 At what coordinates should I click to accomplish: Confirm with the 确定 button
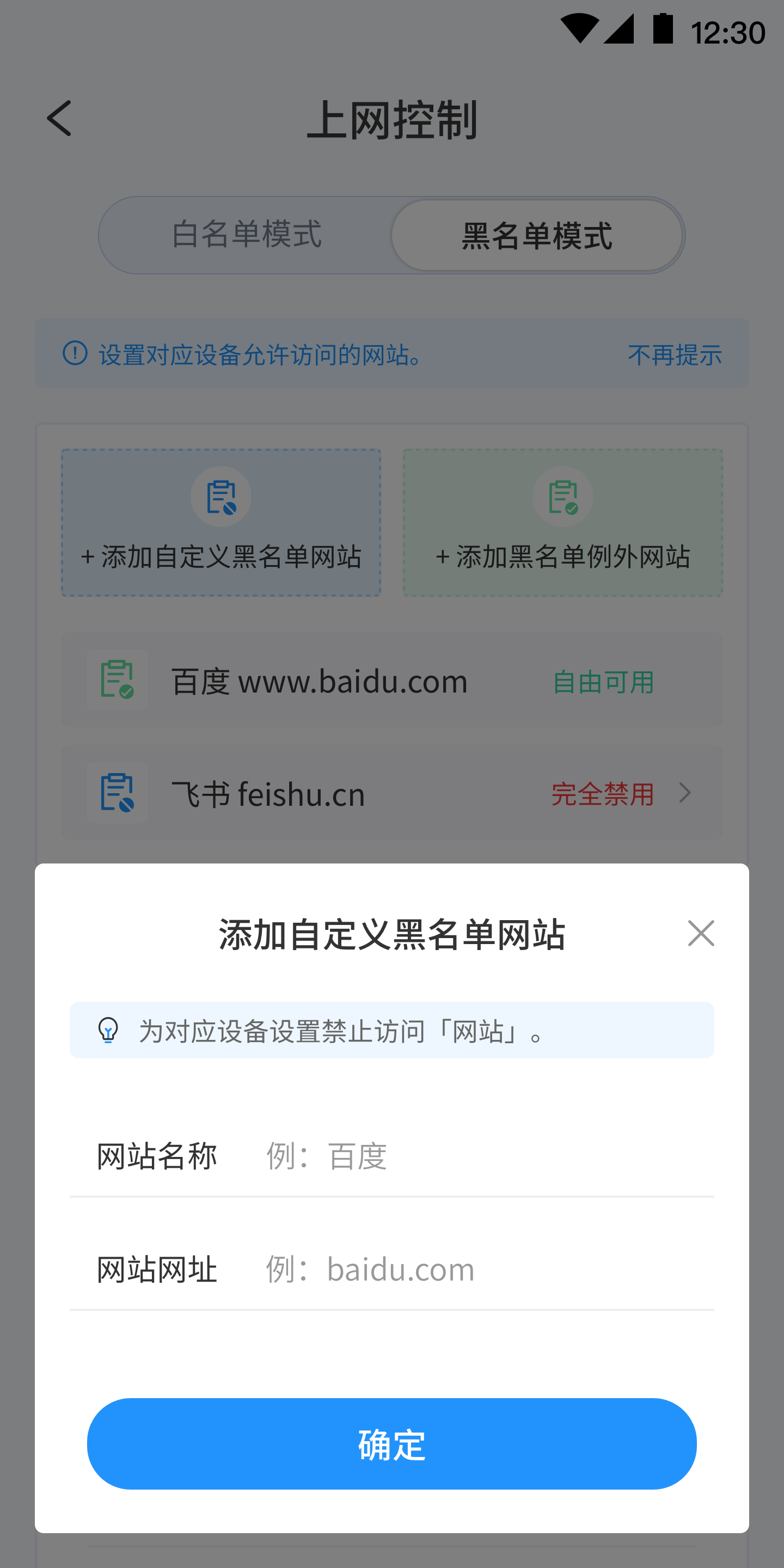point(391,1443)
